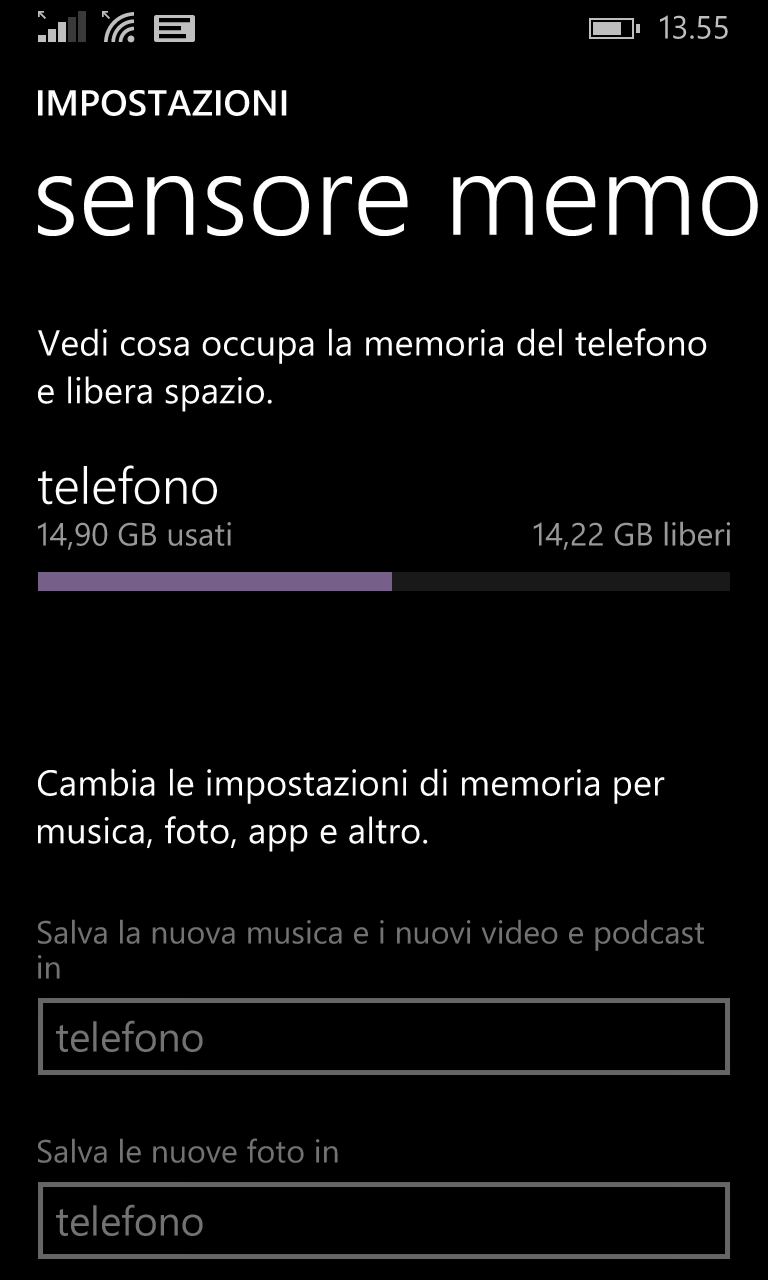
Task: Open dropdown for saving new music and videos
Action: (x=383, y=1037)
